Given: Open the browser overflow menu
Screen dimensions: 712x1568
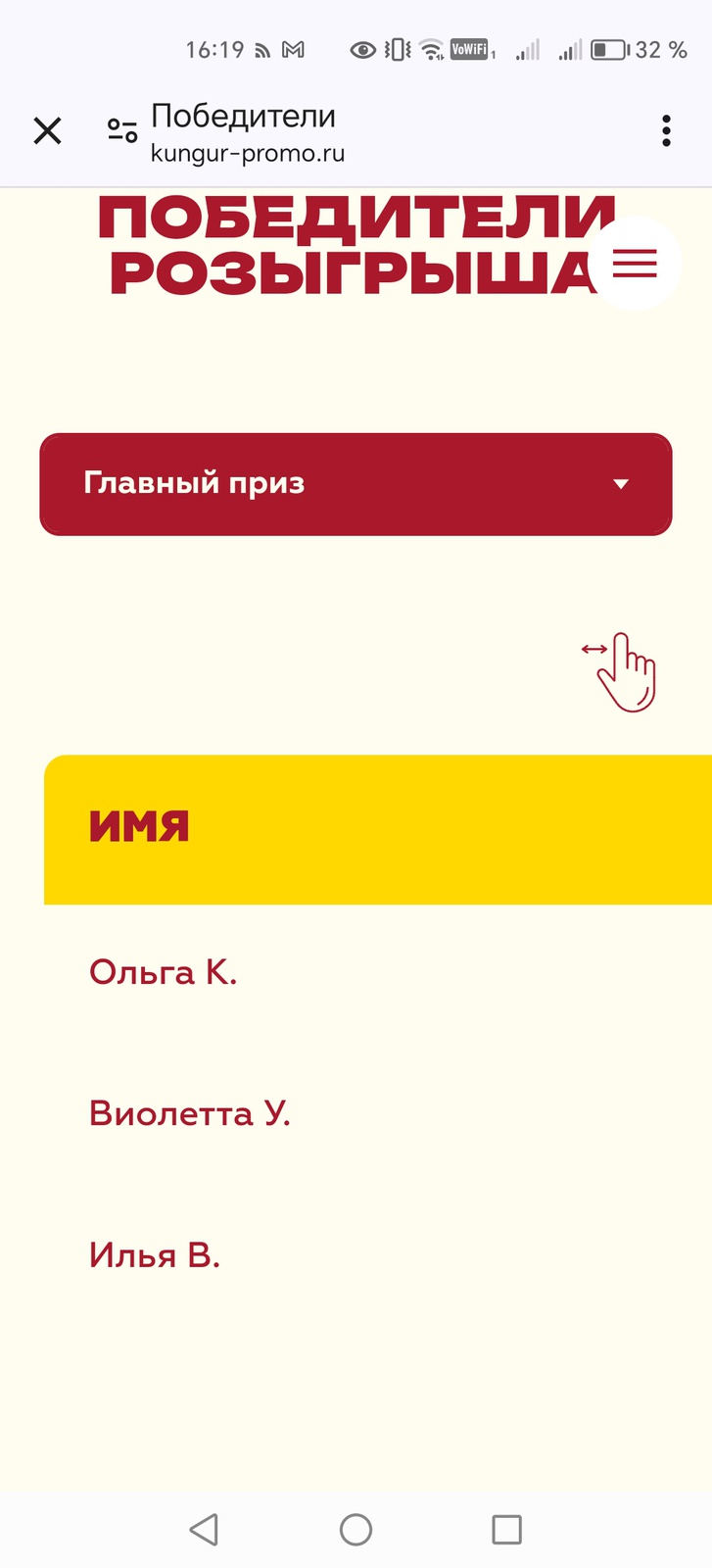Looking at the screenshot, I should pos(666,130).
